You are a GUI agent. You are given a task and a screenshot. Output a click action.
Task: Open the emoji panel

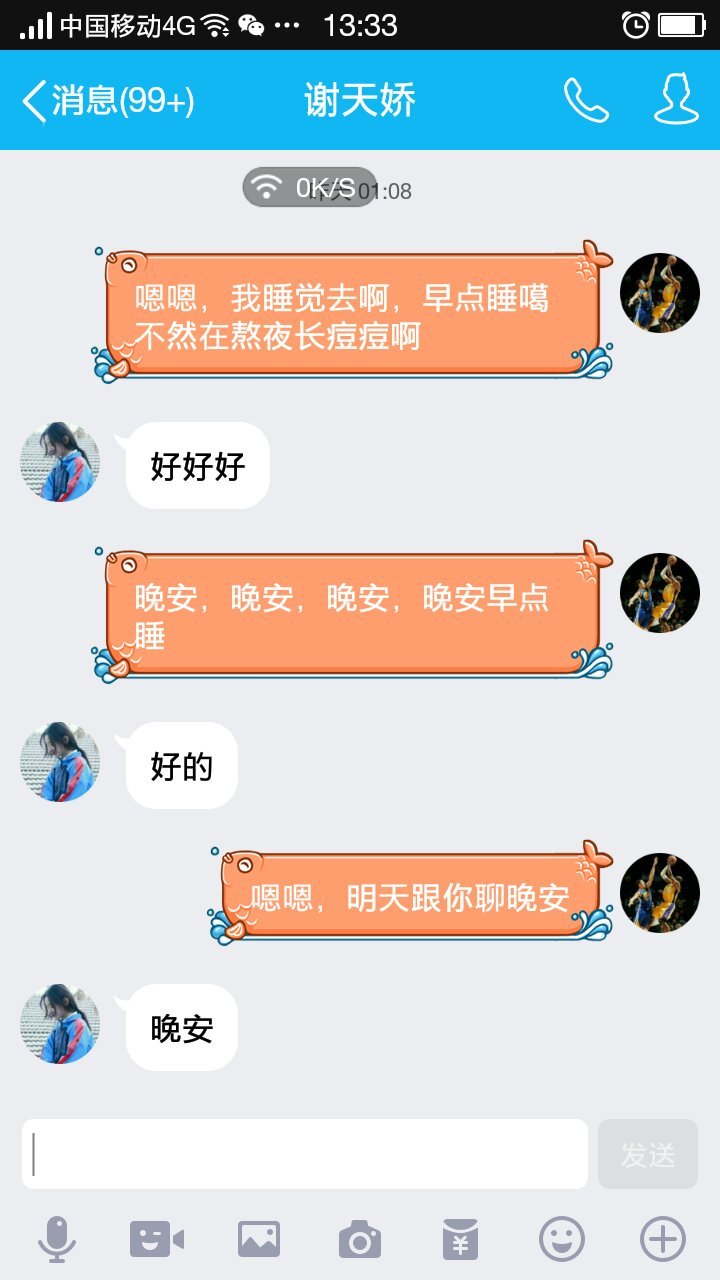[562, 1240]
